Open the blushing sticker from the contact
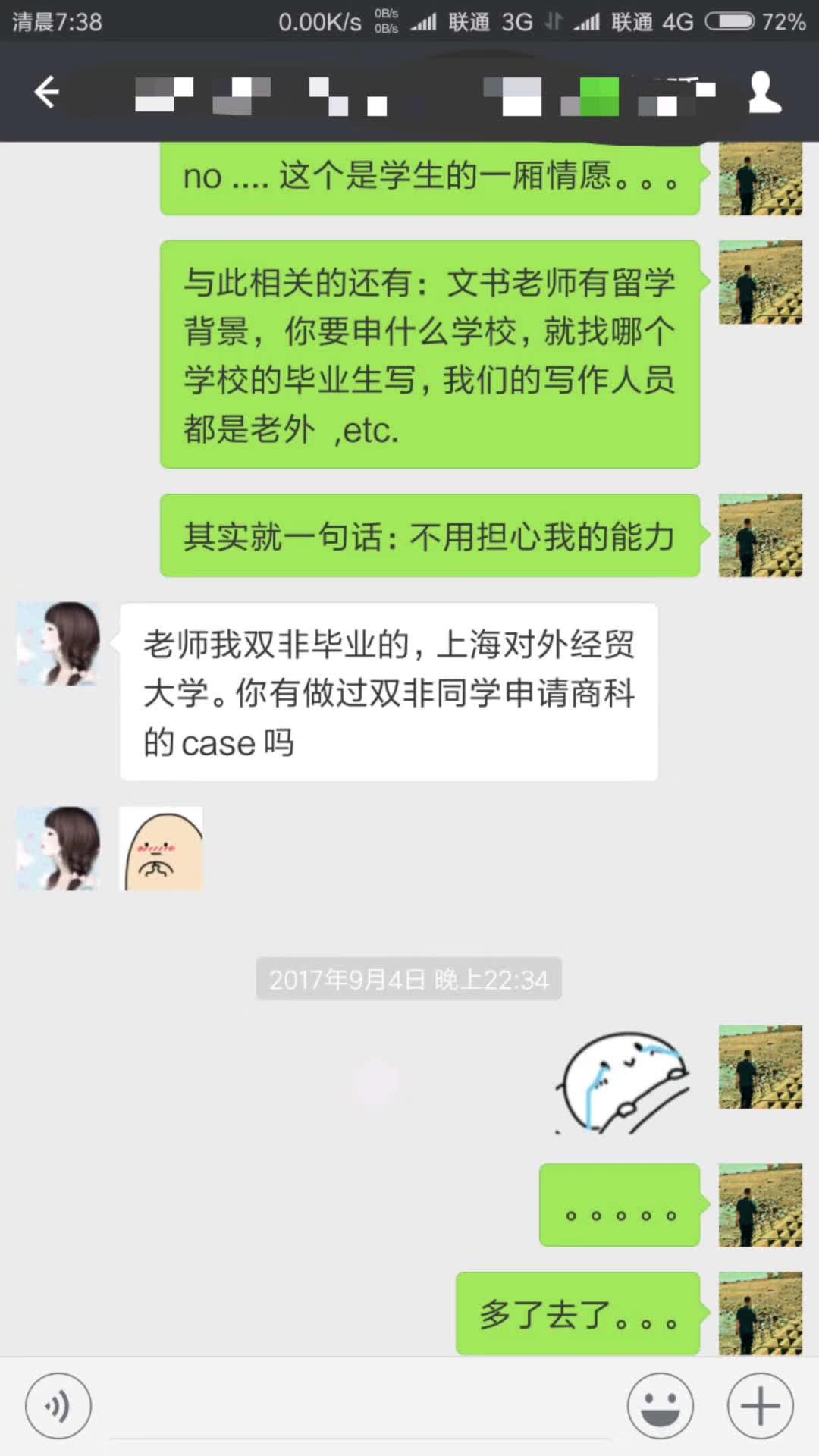 162,848
